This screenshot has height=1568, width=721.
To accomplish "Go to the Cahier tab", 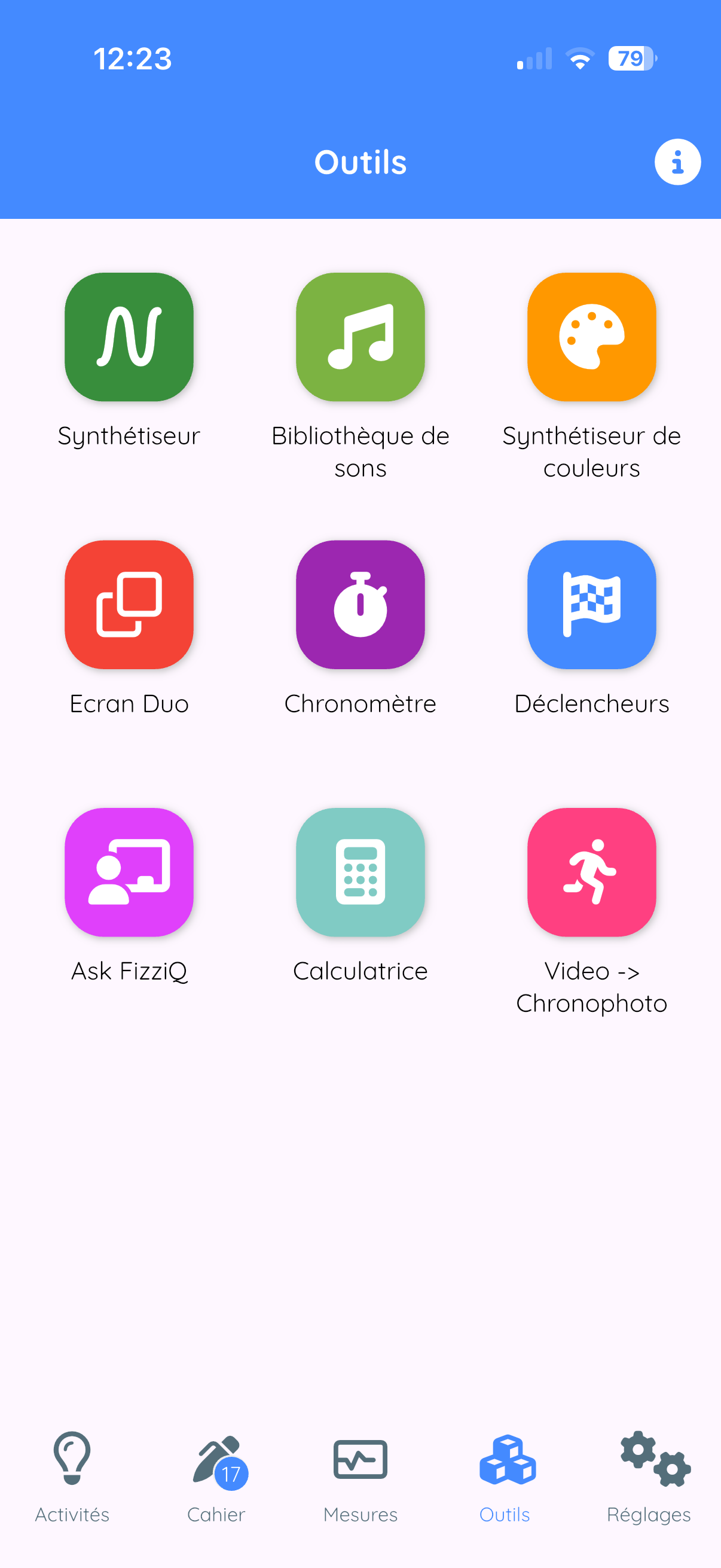I will (x=216, y=1476).
